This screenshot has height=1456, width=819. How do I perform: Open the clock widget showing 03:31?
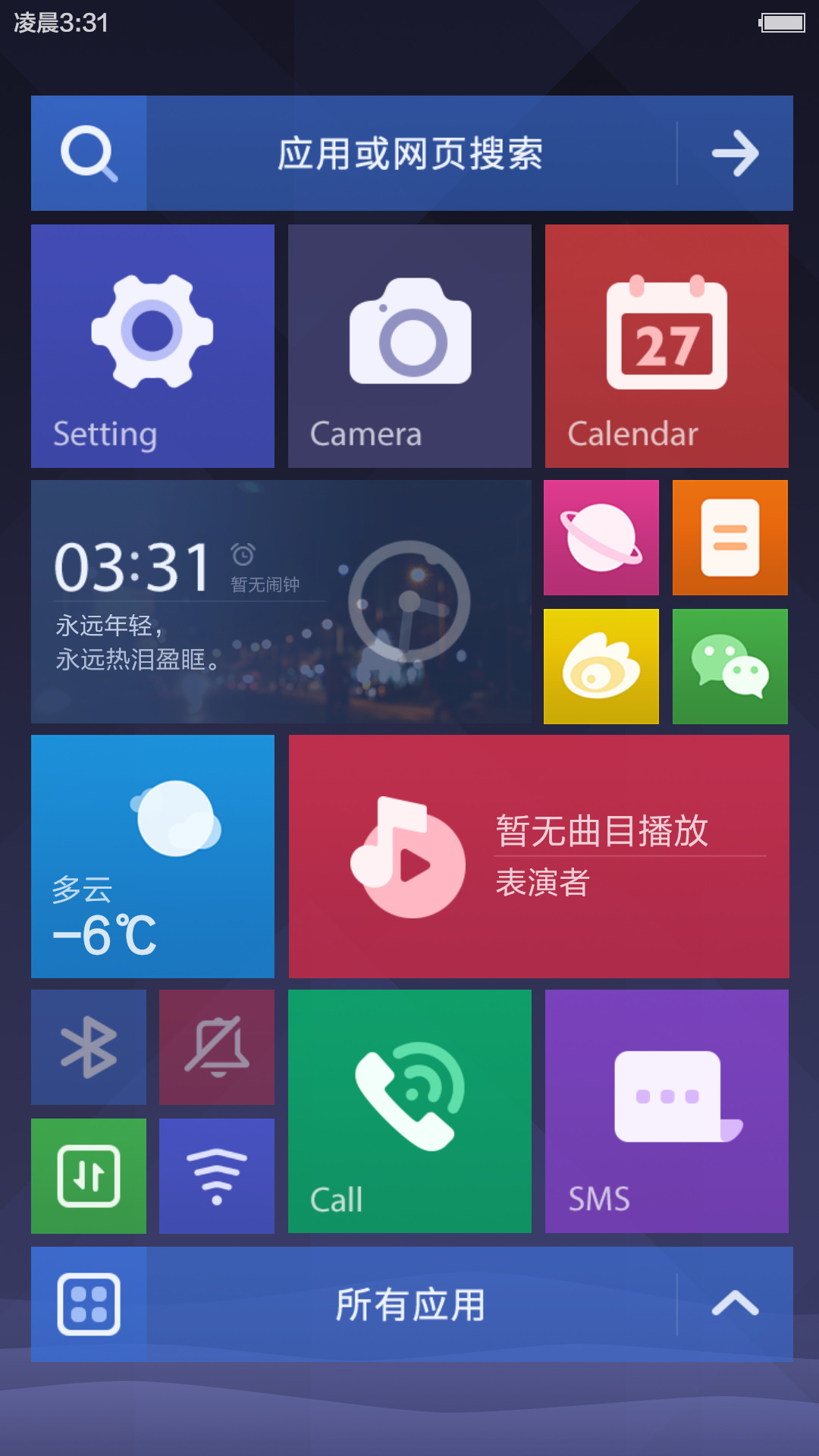tap(281, 601)
